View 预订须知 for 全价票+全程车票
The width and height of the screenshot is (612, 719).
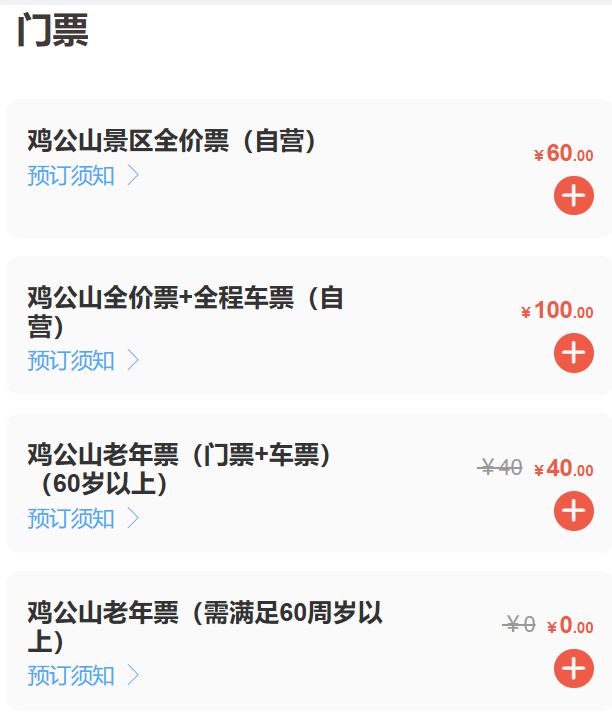tap(82, 361)
